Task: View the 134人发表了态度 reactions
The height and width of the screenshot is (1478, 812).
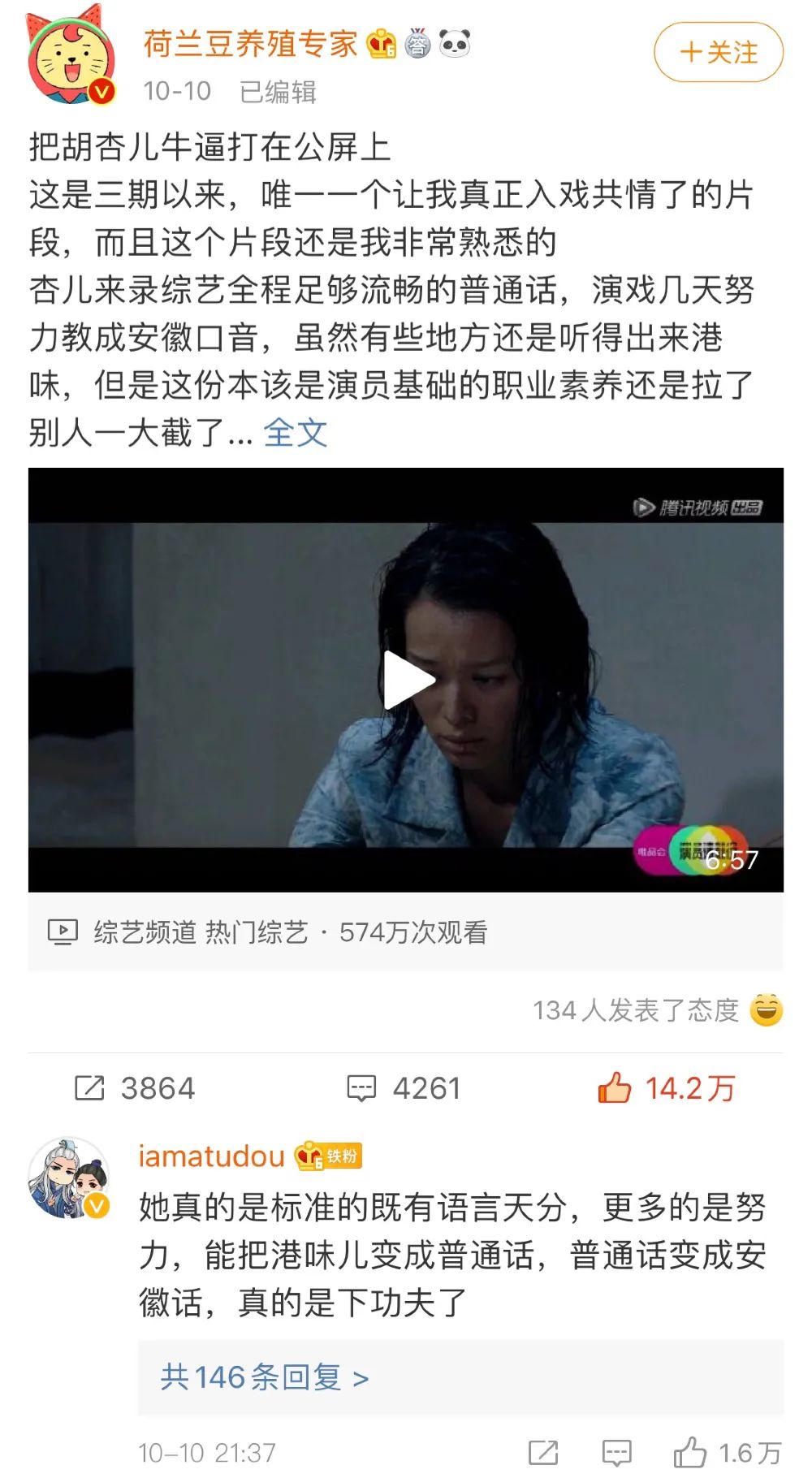Action: pos(636,1010)
